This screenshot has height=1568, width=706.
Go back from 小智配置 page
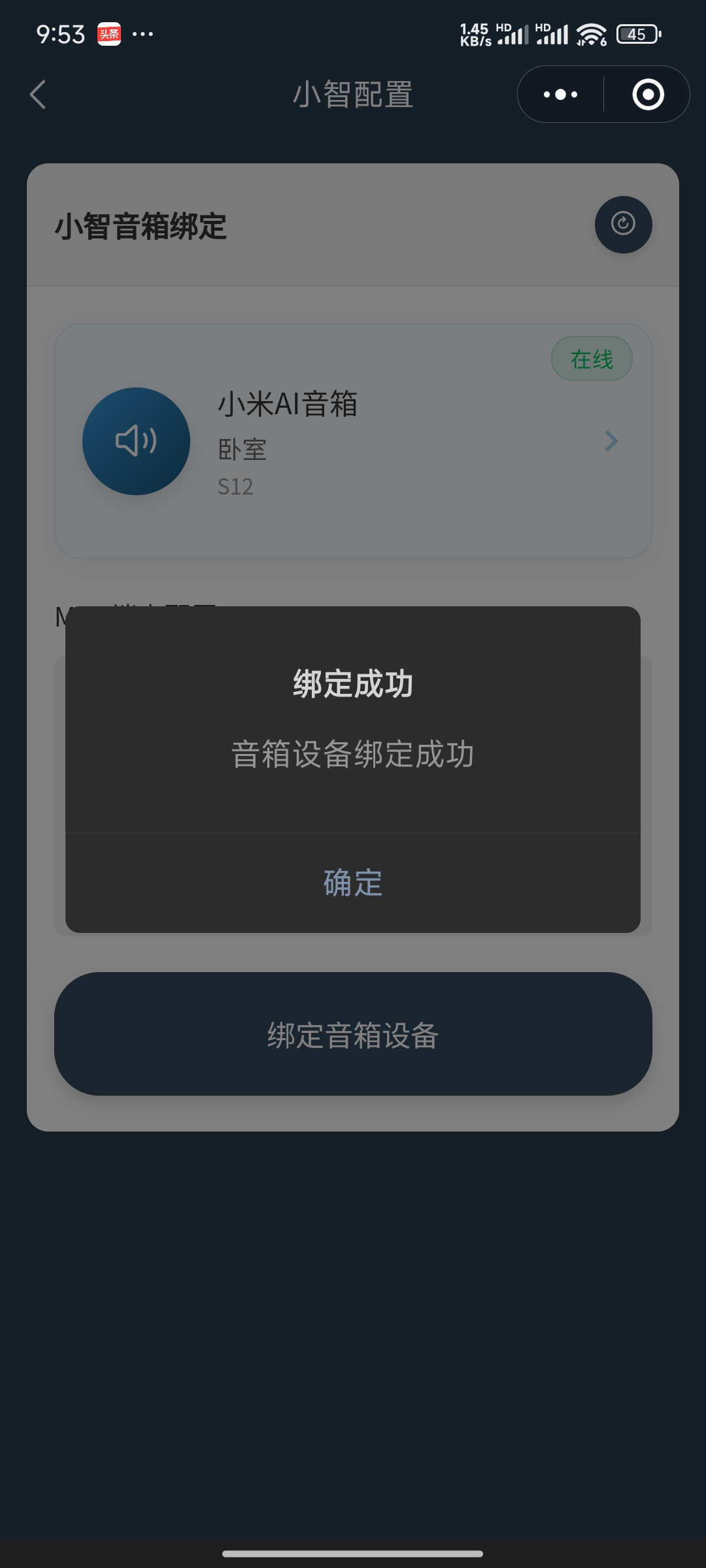pyautogui.click(x=39, y=95)
